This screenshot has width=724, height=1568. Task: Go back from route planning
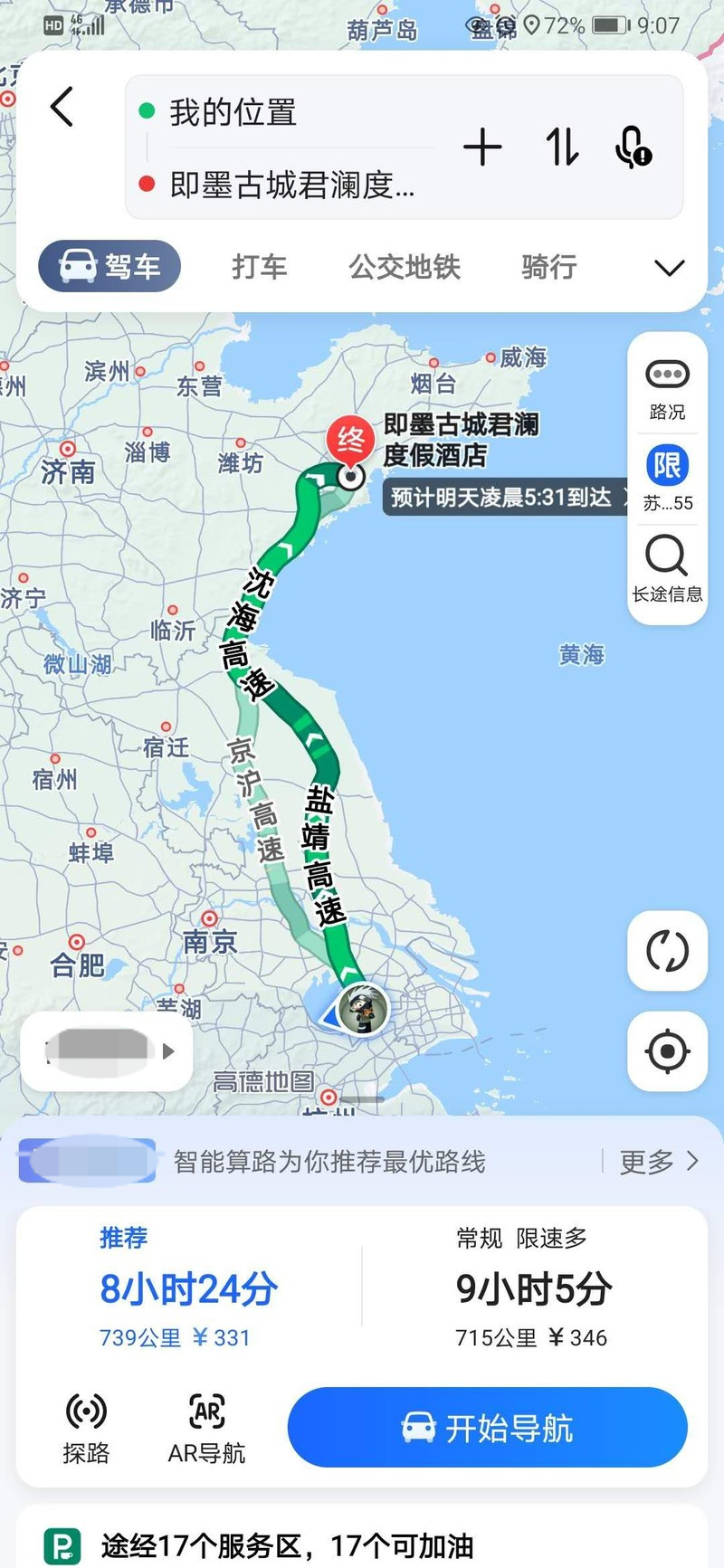click(62, 108)
